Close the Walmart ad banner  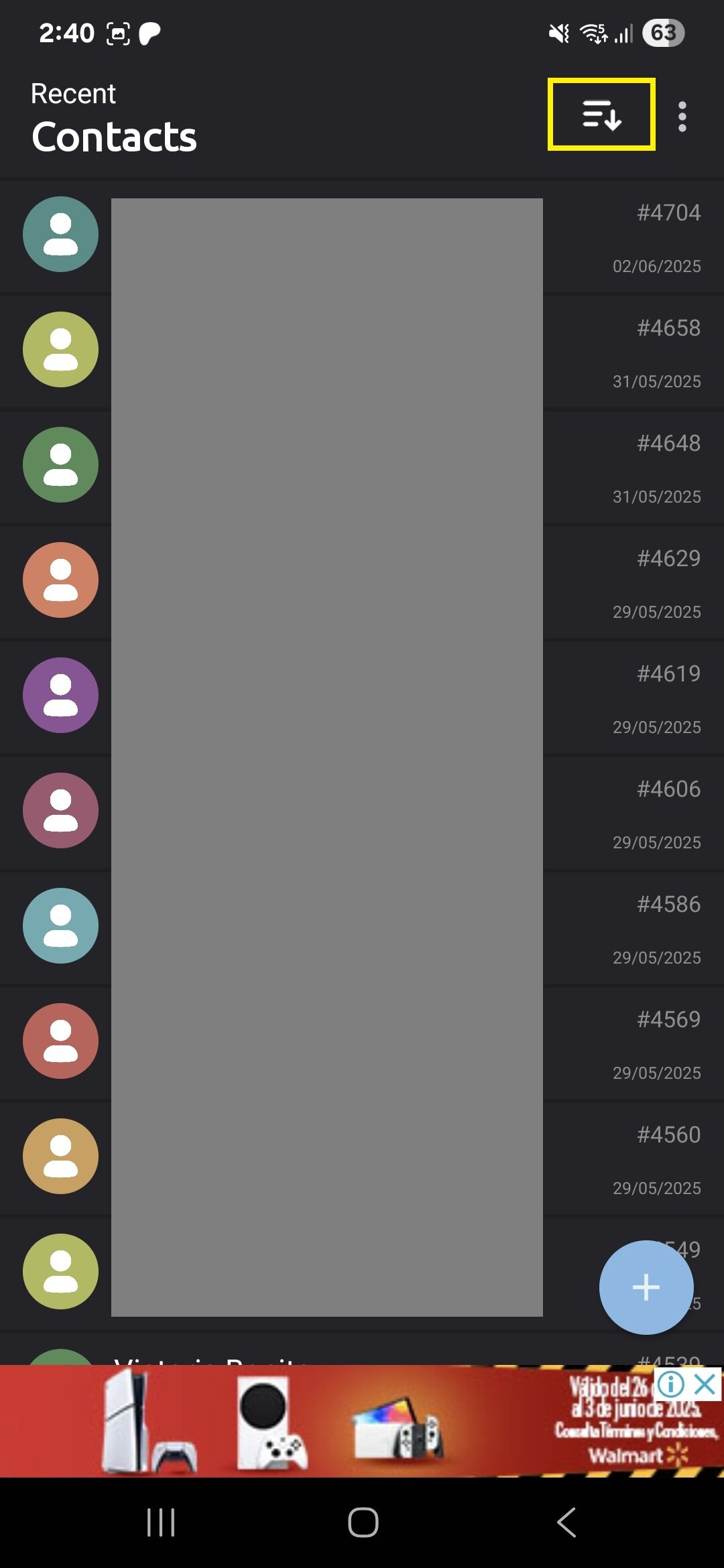[x=705, y=1384]
